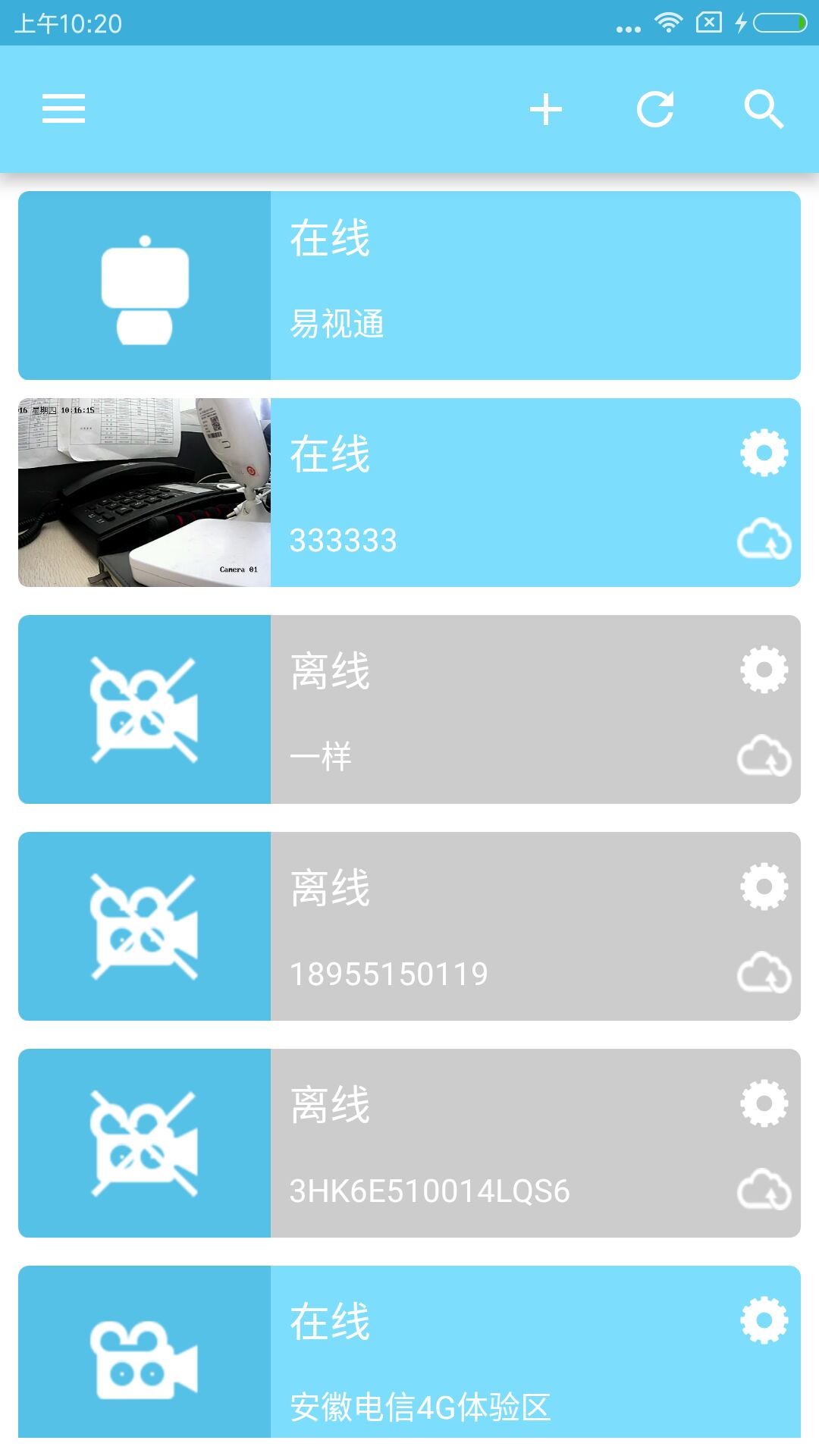Open the search magnifier
The width and height of the screenshot is (819, 1456).
(x=763, y=109)
